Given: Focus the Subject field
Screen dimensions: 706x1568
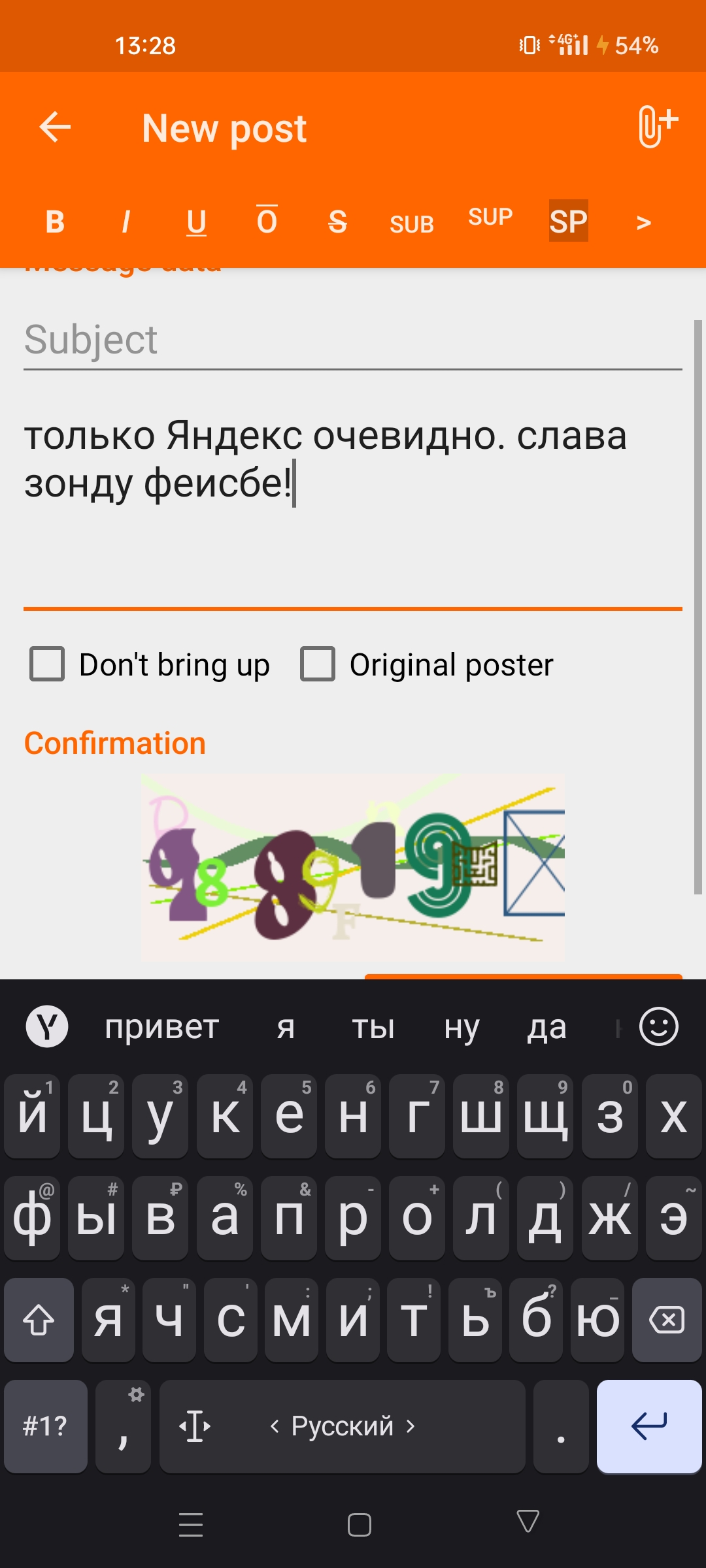Looking at the screenshot, I should (353, 340).
